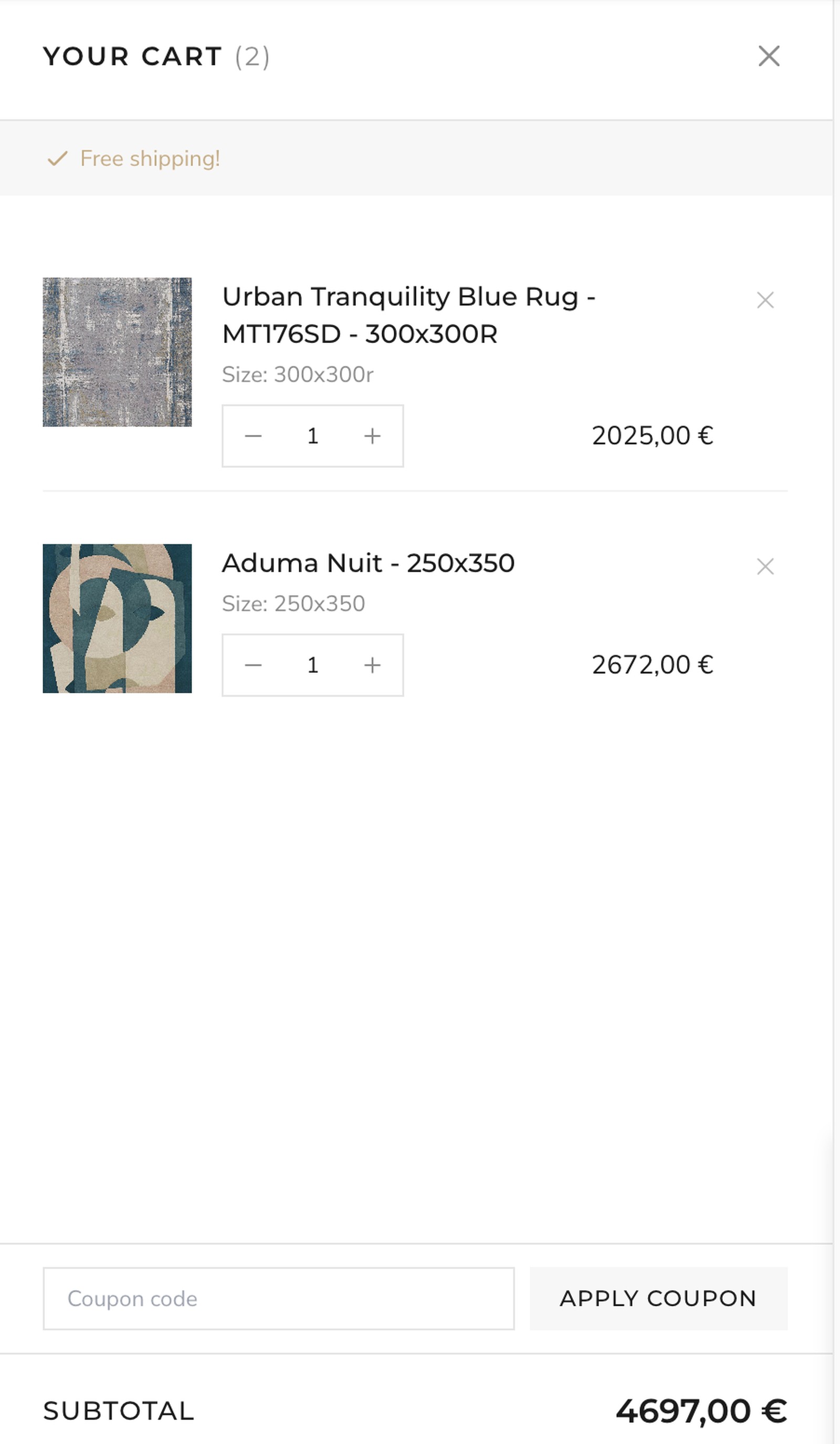This screenshot has width=840, height=1444.
Task: Open the Urban Tranquility Blue Rug thumbnail
Action: [118, 352]
